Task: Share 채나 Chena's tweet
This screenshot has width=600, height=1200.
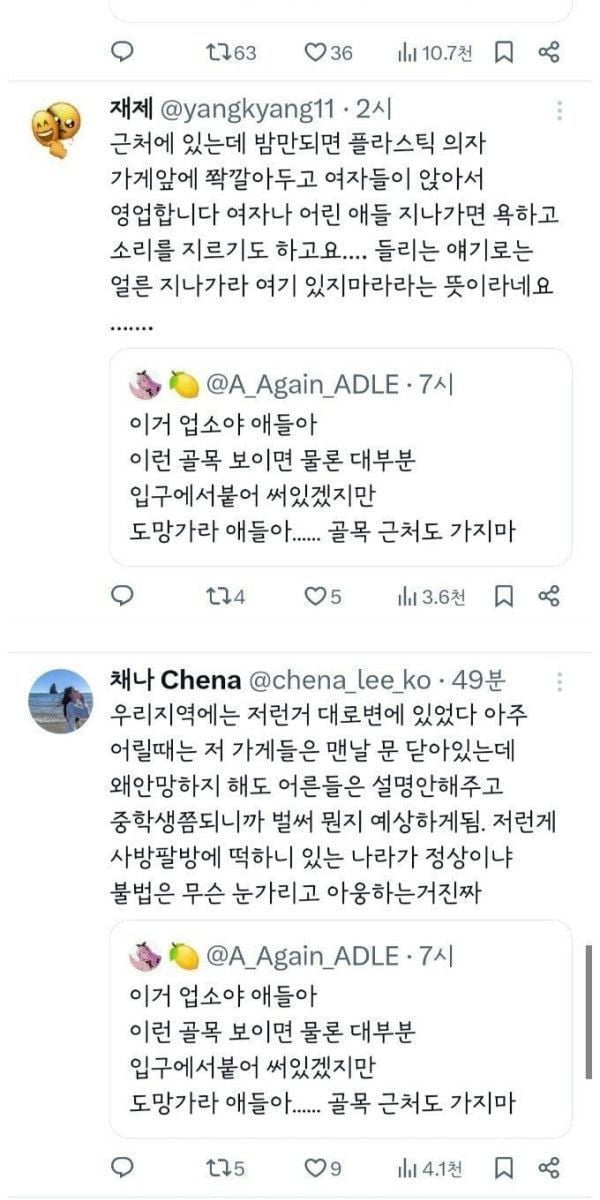Action: click(548, 1167)
